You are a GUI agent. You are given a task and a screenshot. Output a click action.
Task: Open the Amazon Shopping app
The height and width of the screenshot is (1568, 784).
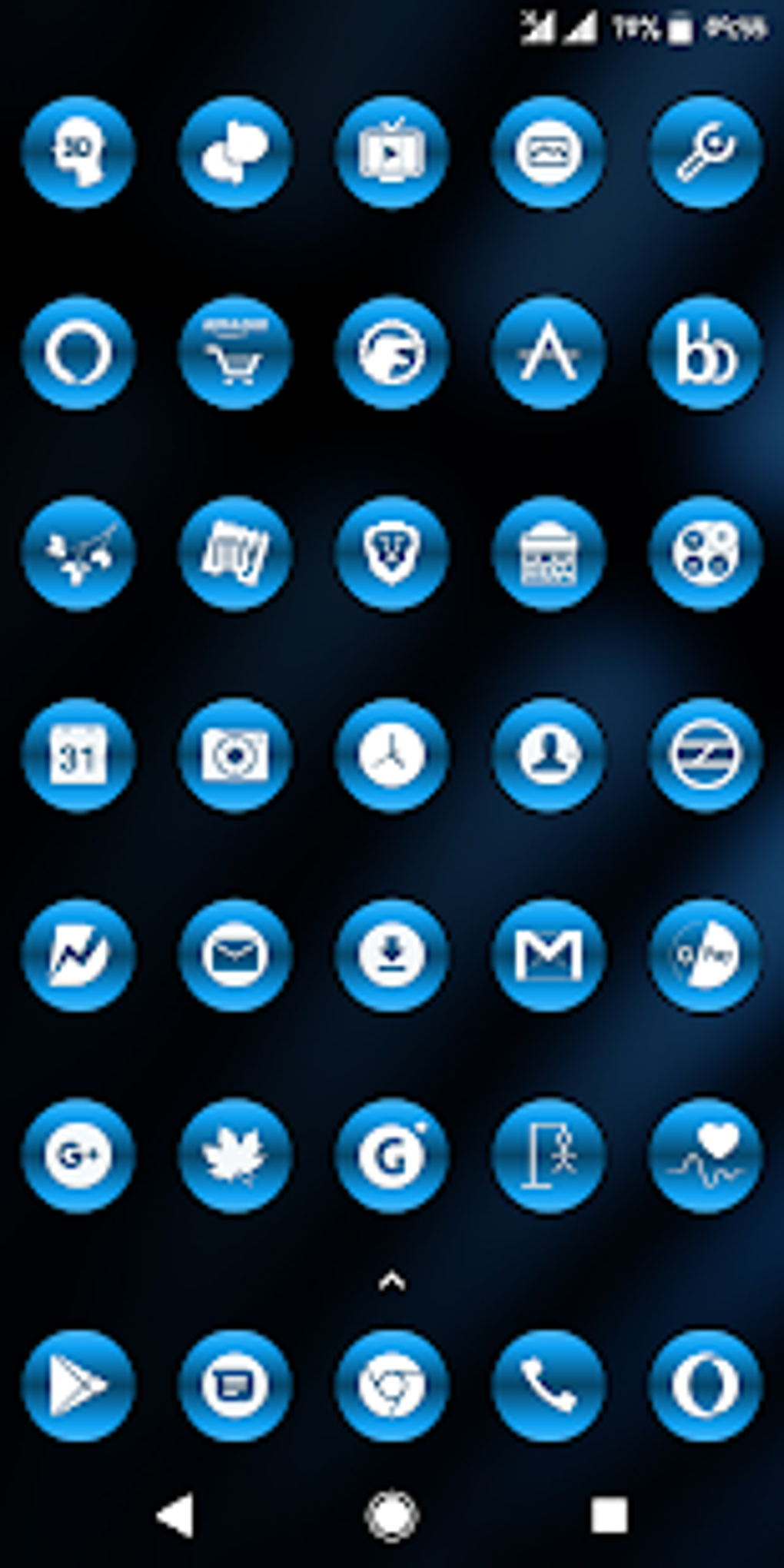pyautogui.click(x=235, y=353)
